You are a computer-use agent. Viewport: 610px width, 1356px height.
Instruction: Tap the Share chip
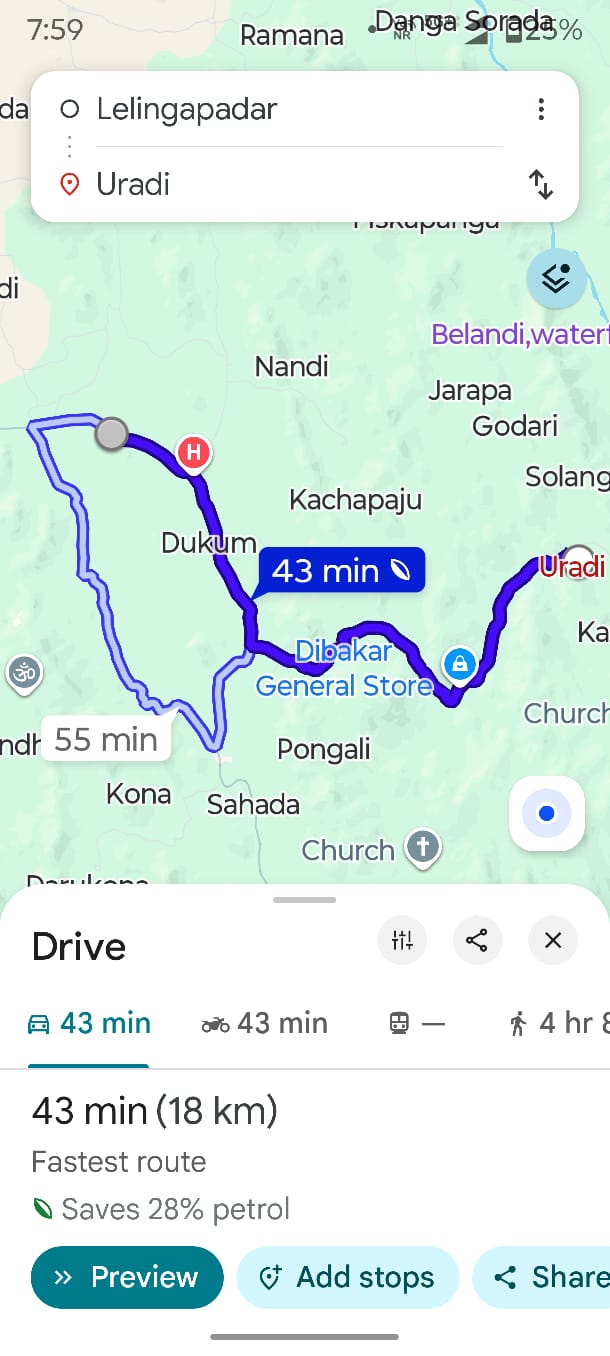(x=545, y=1277)
